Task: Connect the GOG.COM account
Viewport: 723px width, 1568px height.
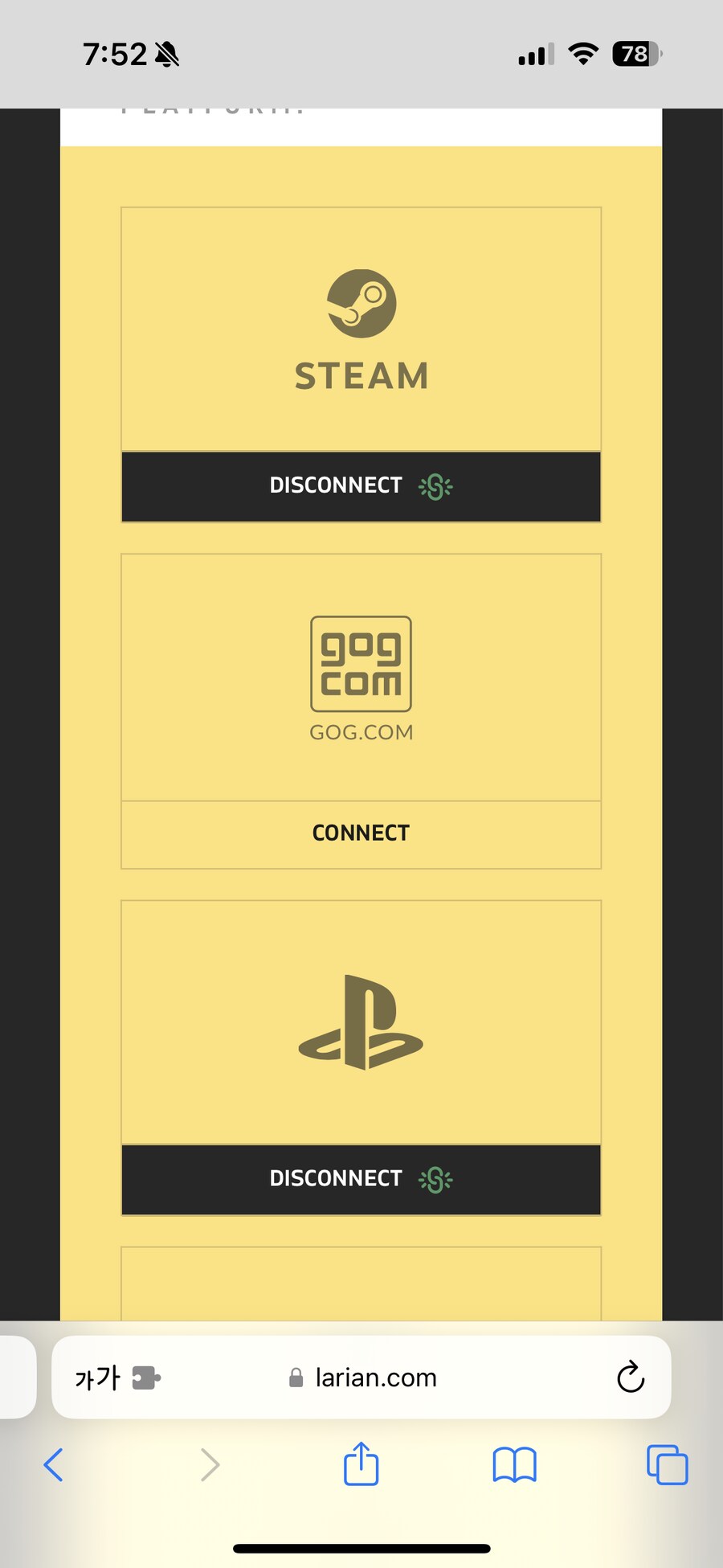Action: [361, 833]
